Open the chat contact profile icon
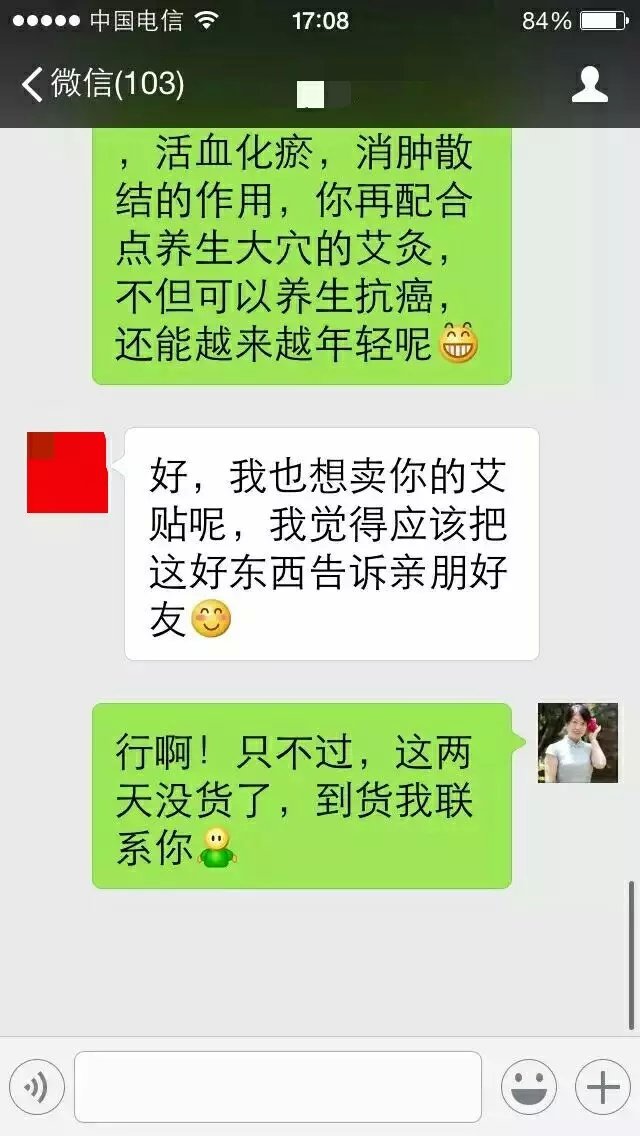The width and height of the screenshot is (640, 1136). [589, 84]
